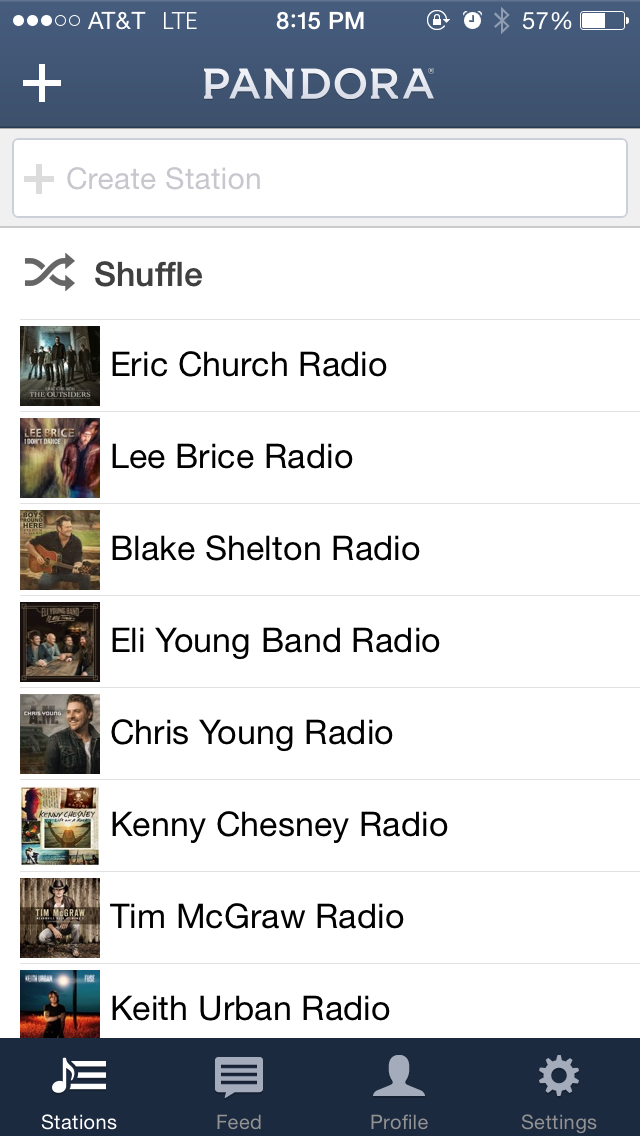The height and width of the screenshot is (1136, 640).
Task: Open Lee Brice Radio station
Action: (x=231, y=457)
